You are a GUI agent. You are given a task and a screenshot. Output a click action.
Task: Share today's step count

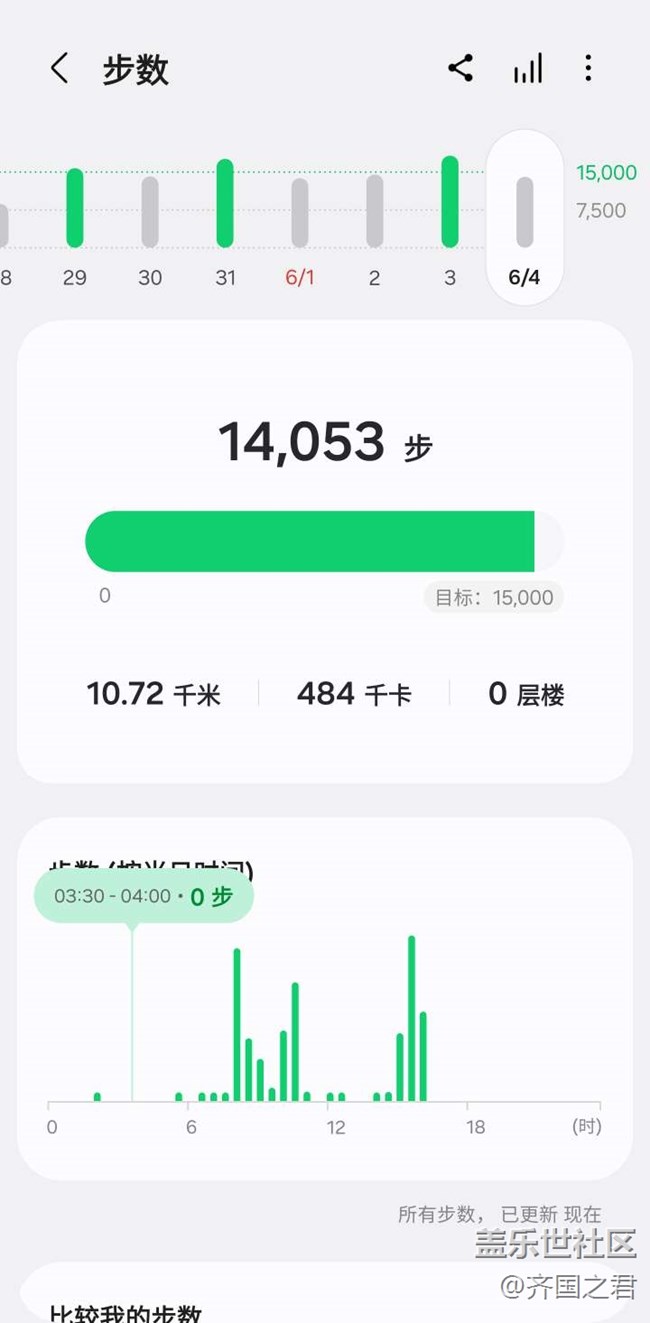pyautogui.click(x=460, y=68)
